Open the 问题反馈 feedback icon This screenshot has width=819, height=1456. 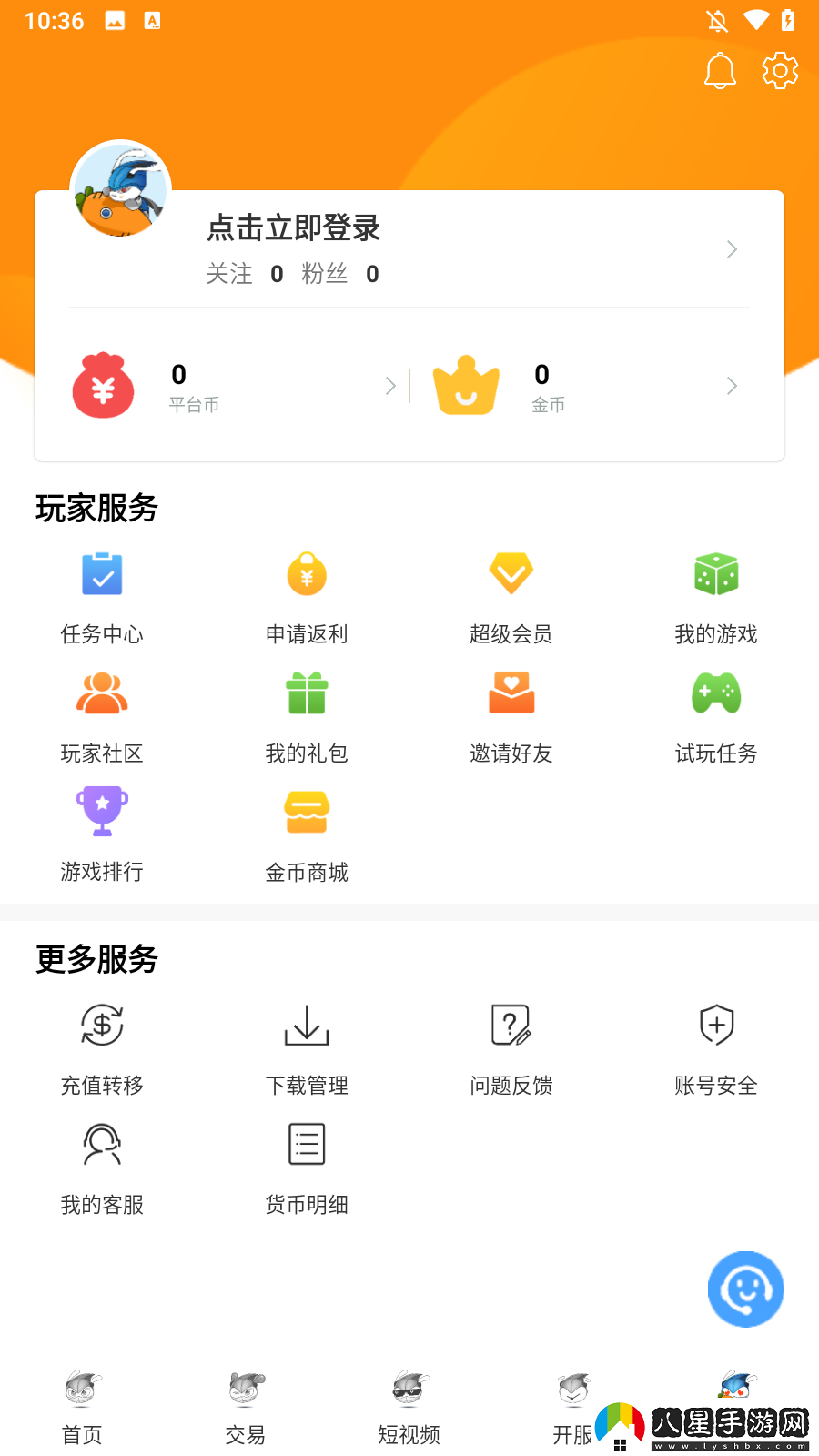pos(511,1026)
